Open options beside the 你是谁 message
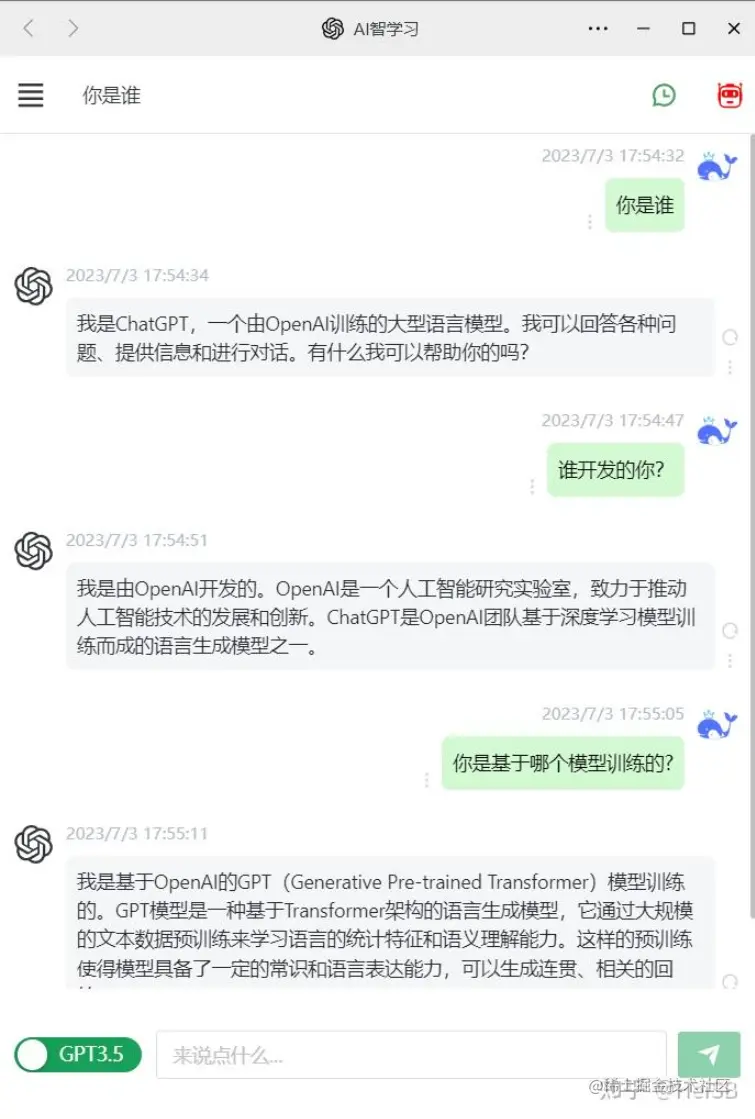The height and width of the screenshot is (1119, 755). [589, 222]
